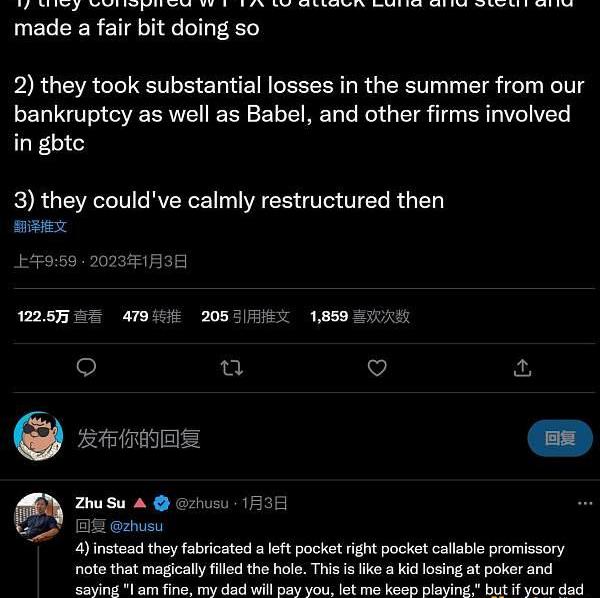This screenshot has height=598, width=600.
Task: Open the reply comment icon
Action: (87, 368)
